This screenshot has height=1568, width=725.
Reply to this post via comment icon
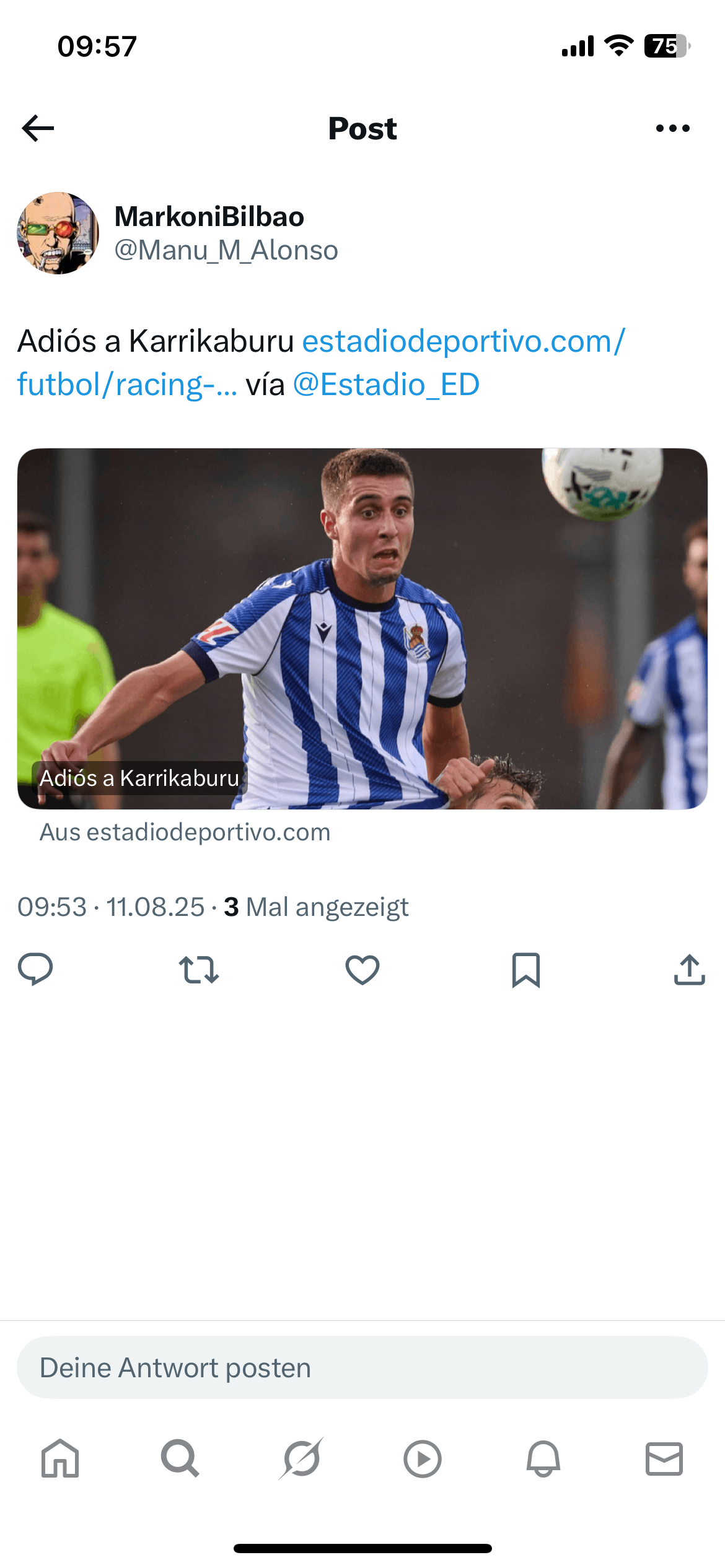pos(35,969)
